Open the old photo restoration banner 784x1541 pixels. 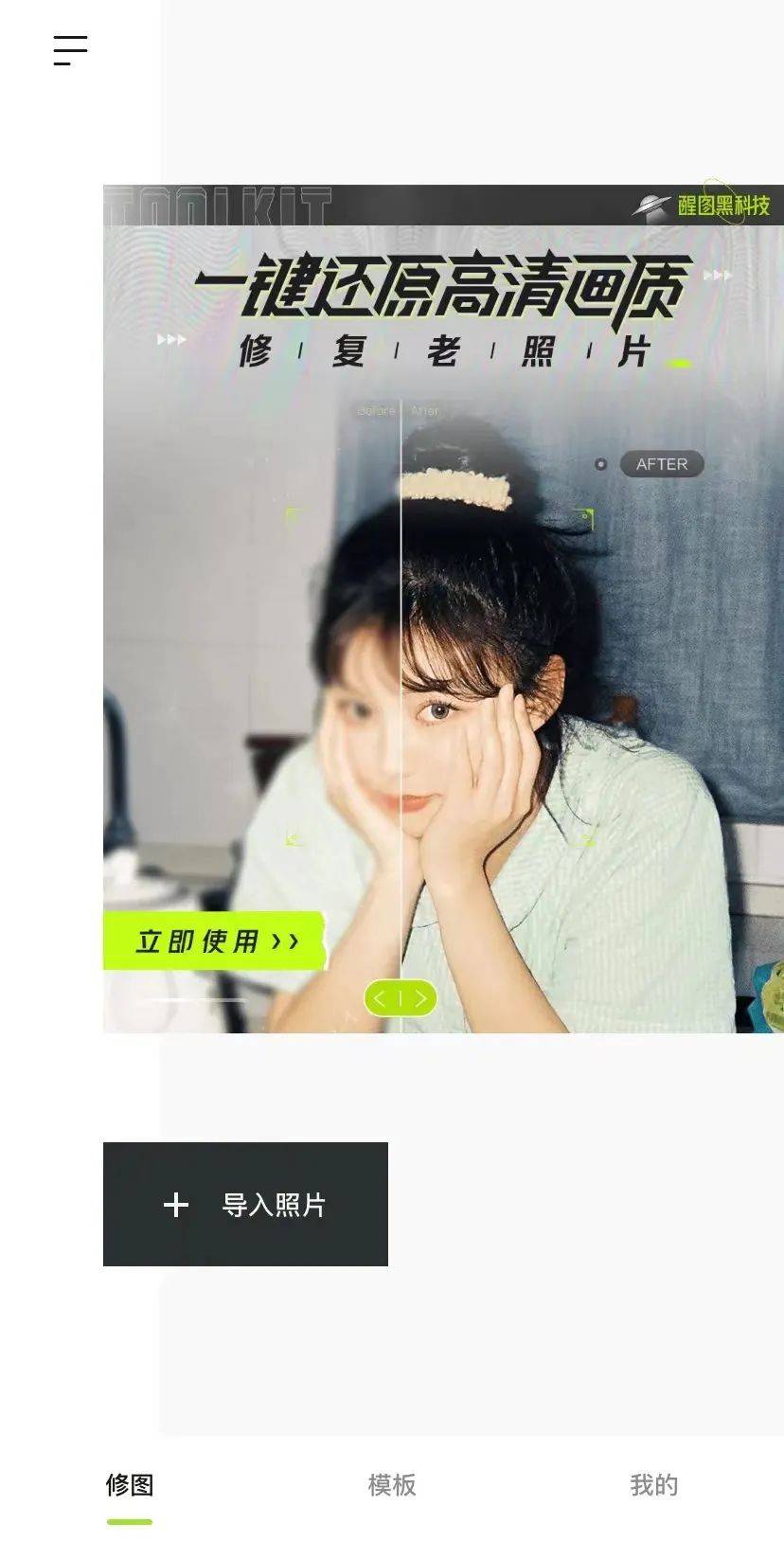click(x=443, y=608)
